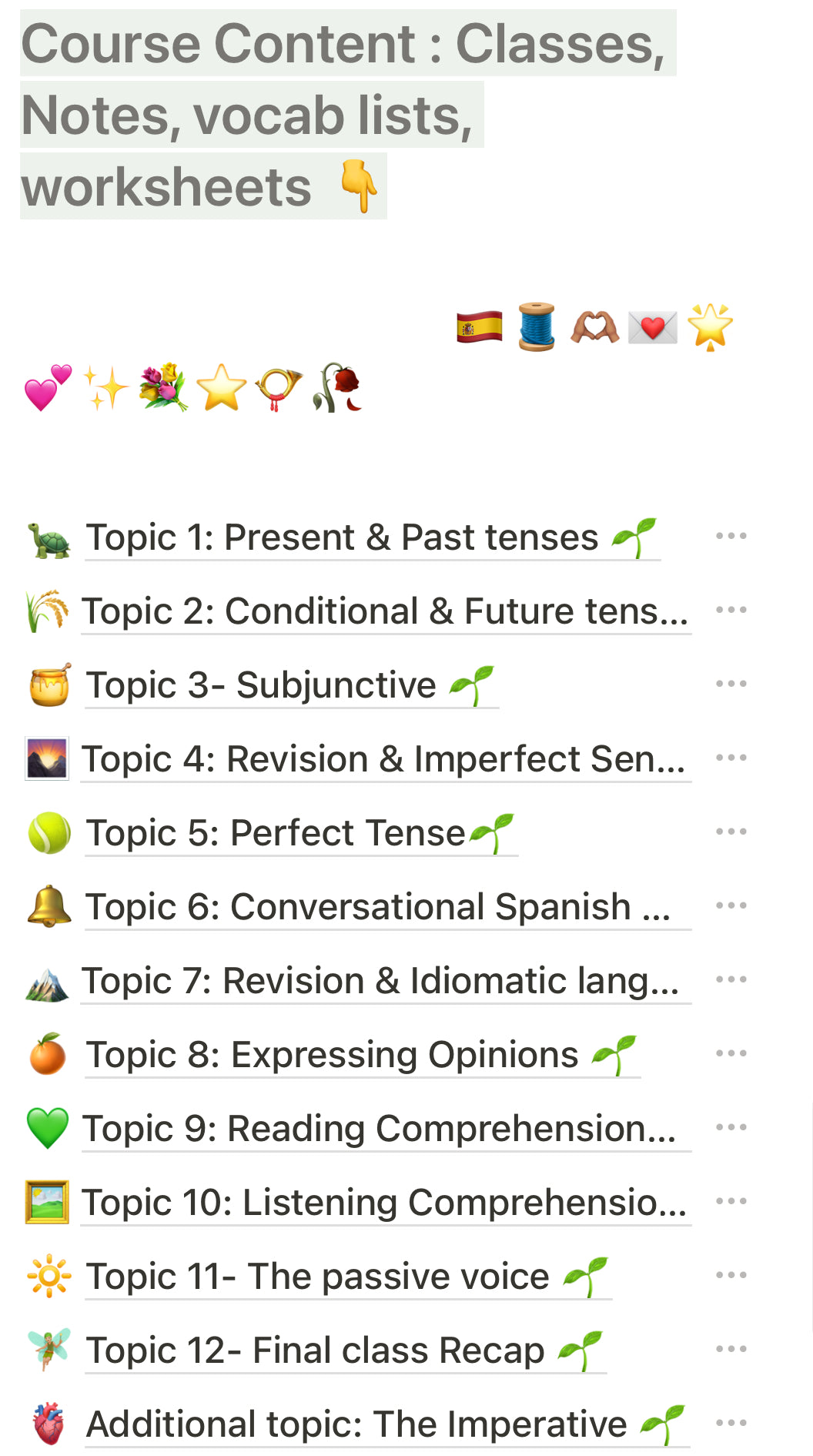
Task: Show options for Topic 12 Final class Recap
Action: [731, 1349]
